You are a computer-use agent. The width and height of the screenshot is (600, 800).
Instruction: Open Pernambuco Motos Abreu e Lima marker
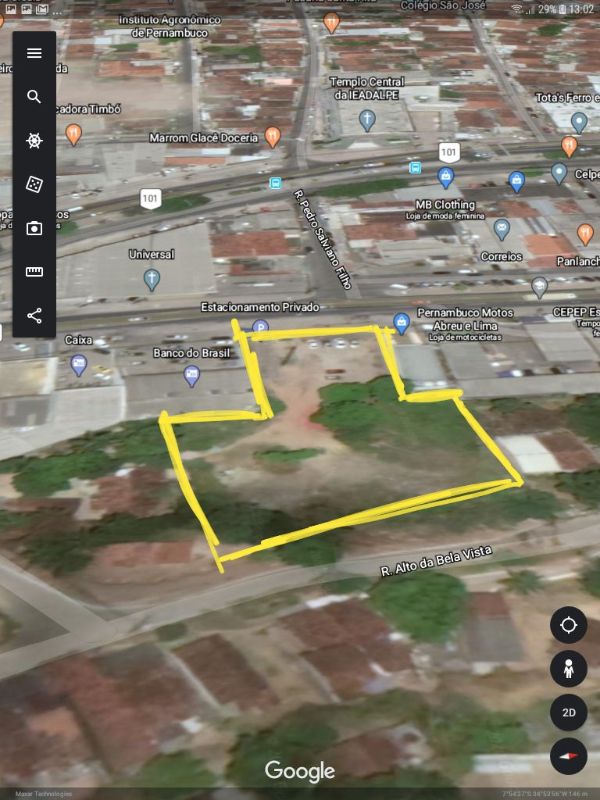[x=401, y=322]
